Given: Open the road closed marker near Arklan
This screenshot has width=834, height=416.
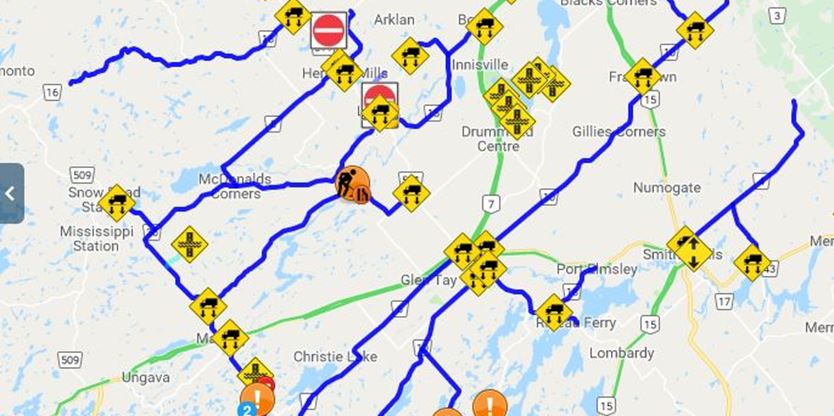Looking at the screenshot, I should 328,30.
